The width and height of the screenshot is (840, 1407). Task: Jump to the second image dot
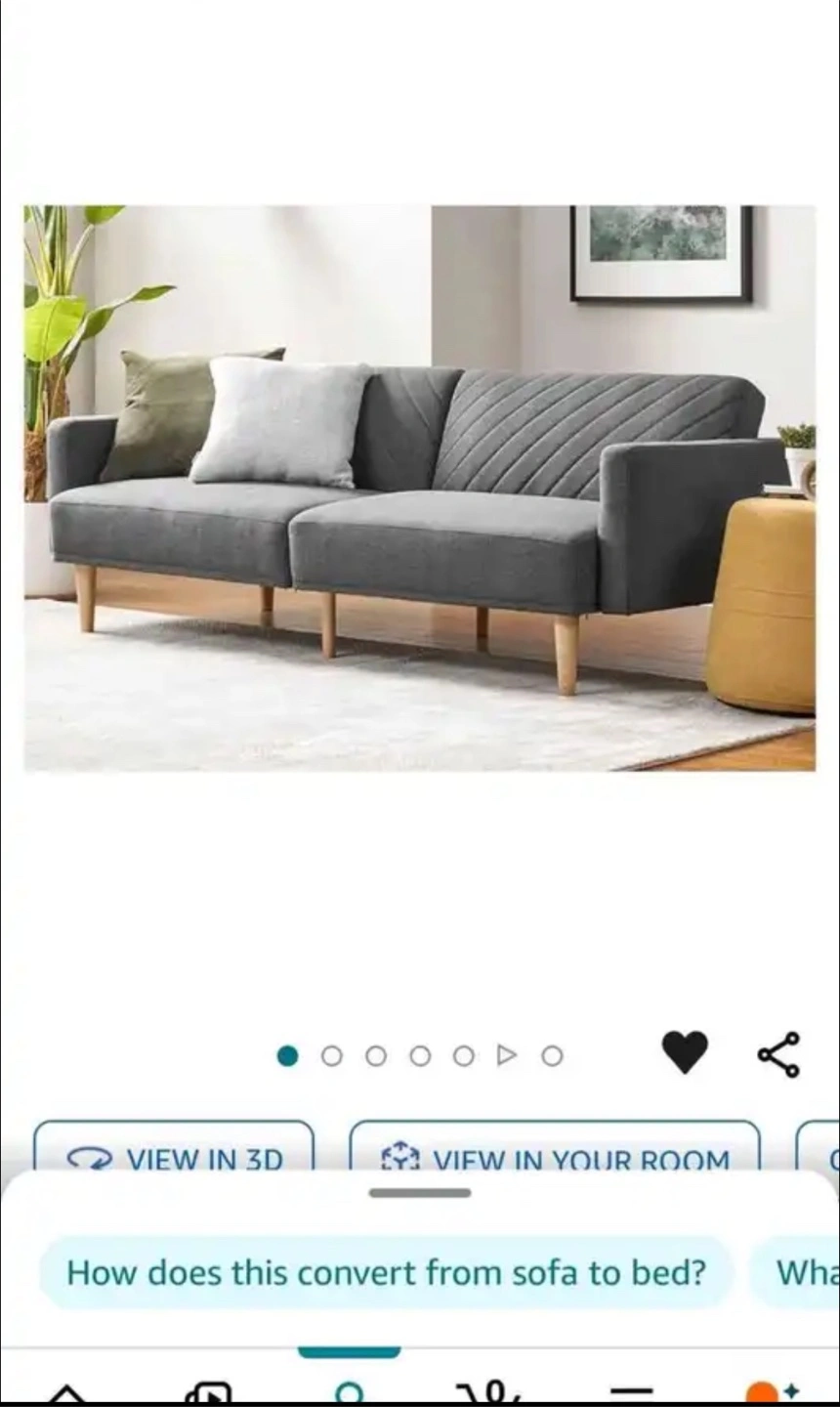point(332,1055)
